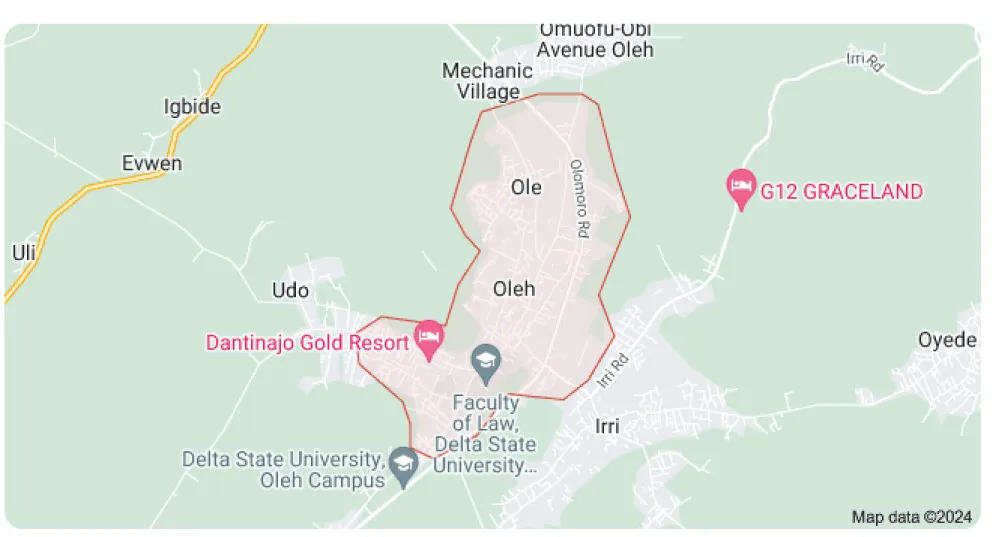Select the G12 GRACELAND hotel pin
This screenshot has height=537, width=1000.
tap(740, 187)
